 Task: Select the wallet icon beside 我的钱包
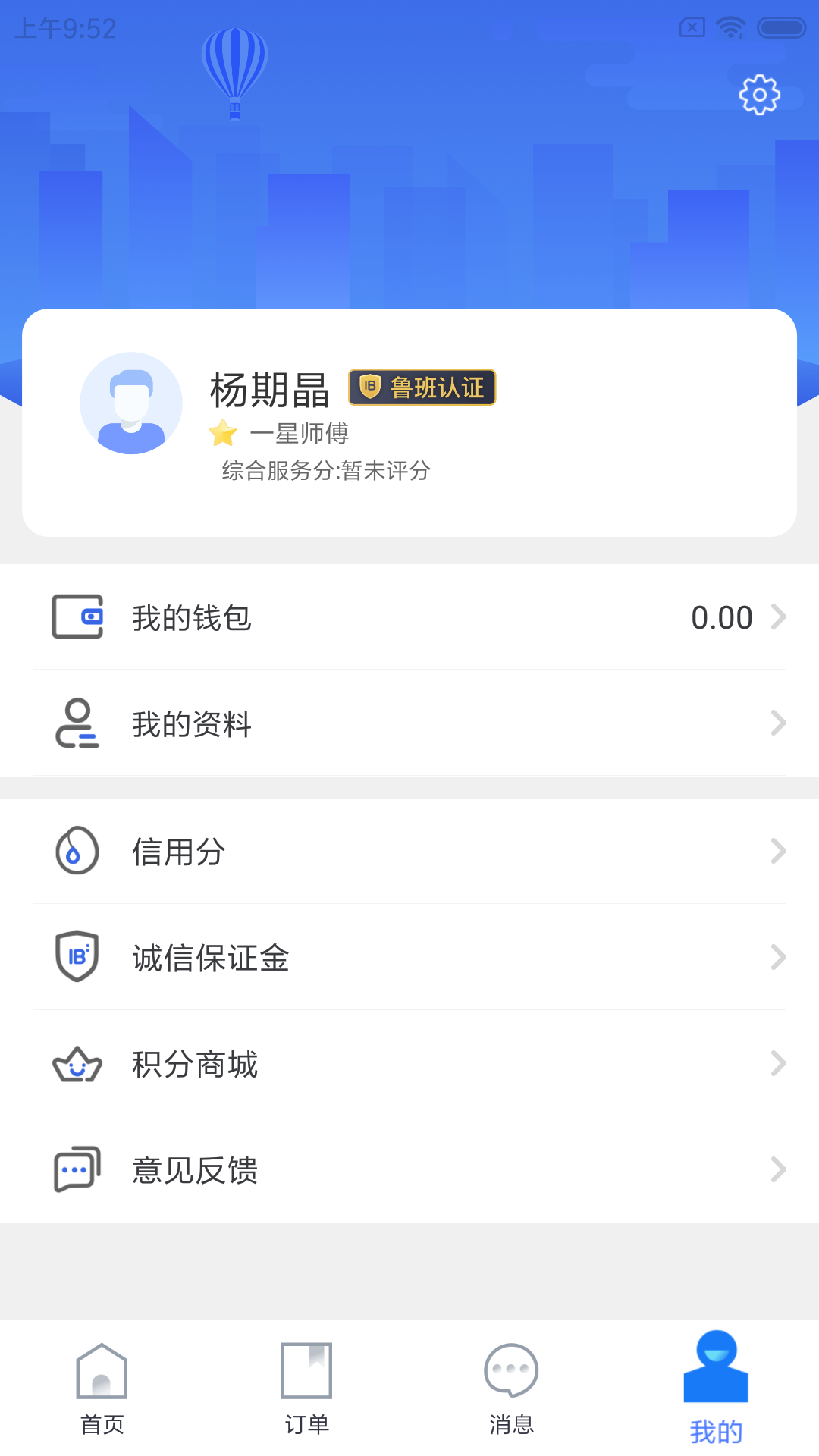tap(77, 617)
